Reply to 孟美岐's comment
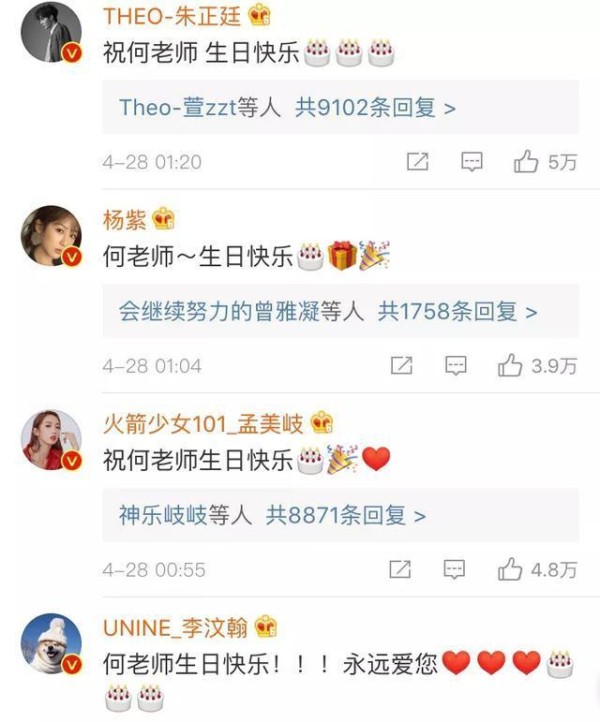 point(456,569)
